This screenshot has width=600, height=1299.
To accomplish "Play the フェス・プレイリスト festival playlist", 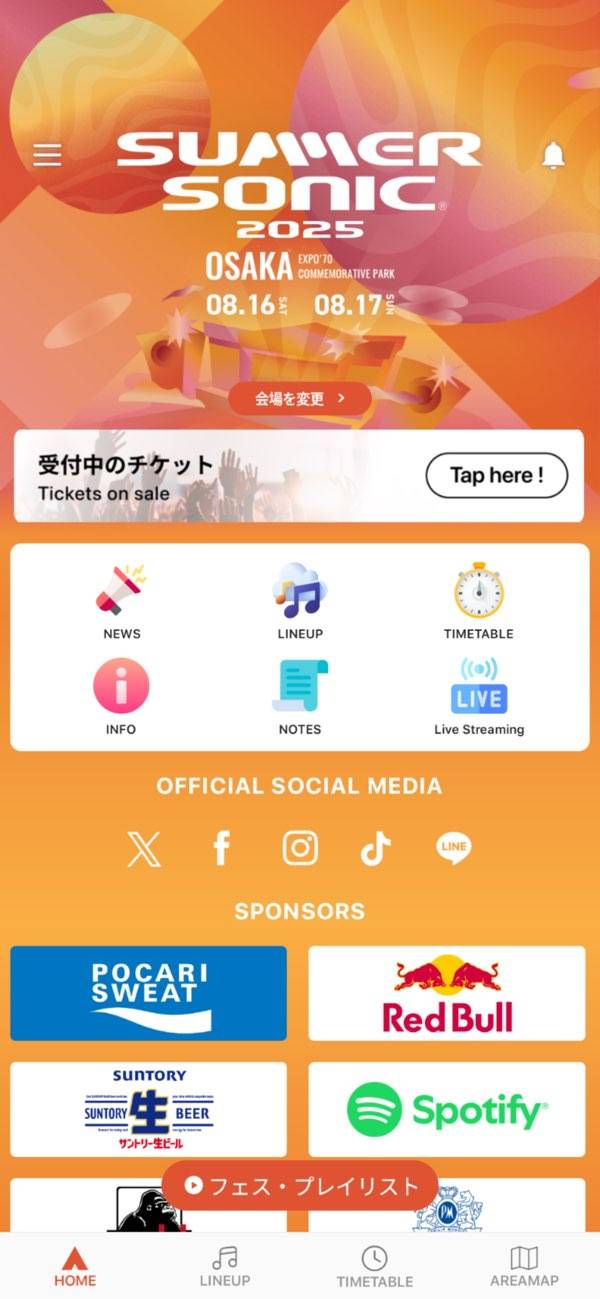I will point(300,1186).
